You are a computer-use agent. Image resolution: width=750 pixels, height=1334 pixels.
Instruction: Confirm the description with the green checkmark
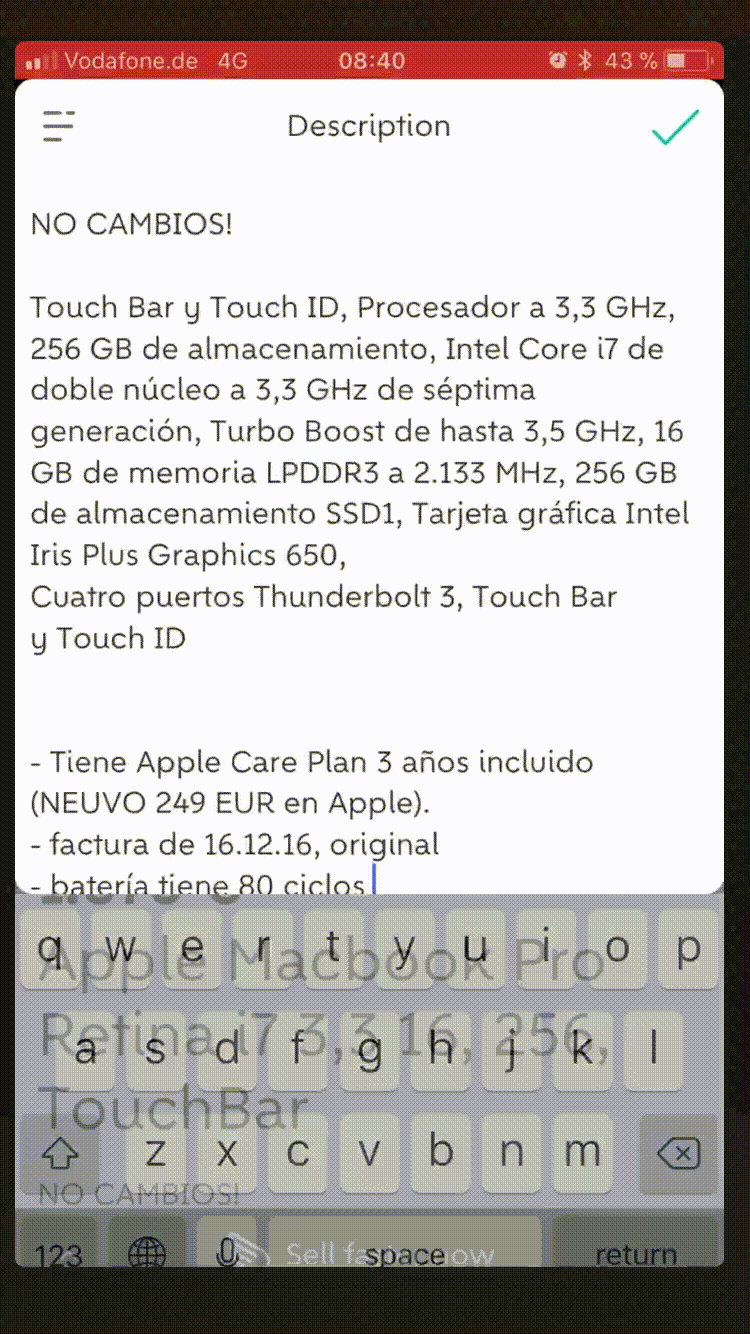tap(675, 127)
